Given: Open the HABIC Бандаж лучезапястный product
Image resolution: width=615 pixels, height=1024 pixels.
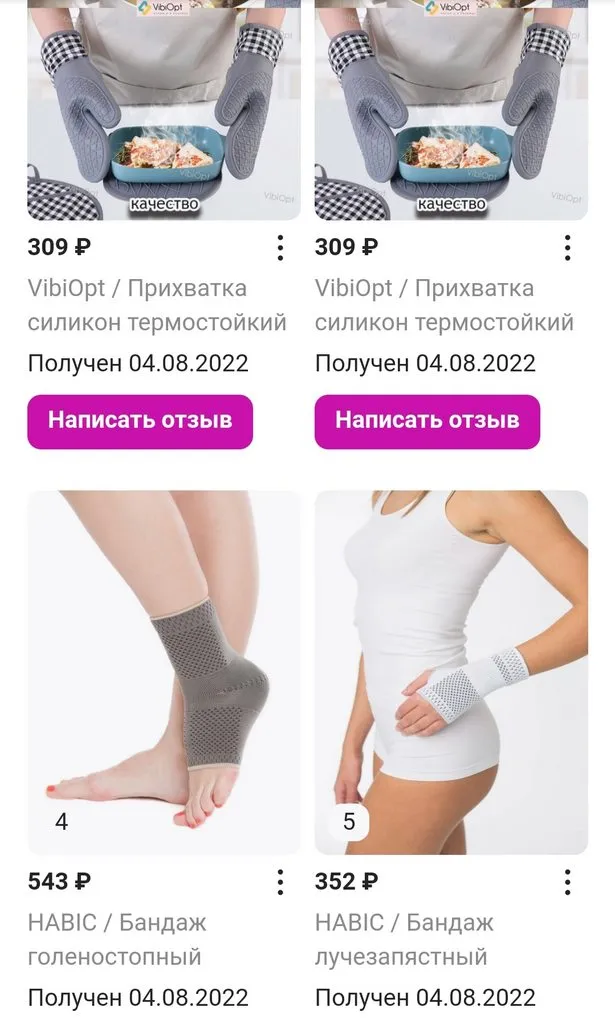Looking at the screenshot, I should click(x=451, y=672).
